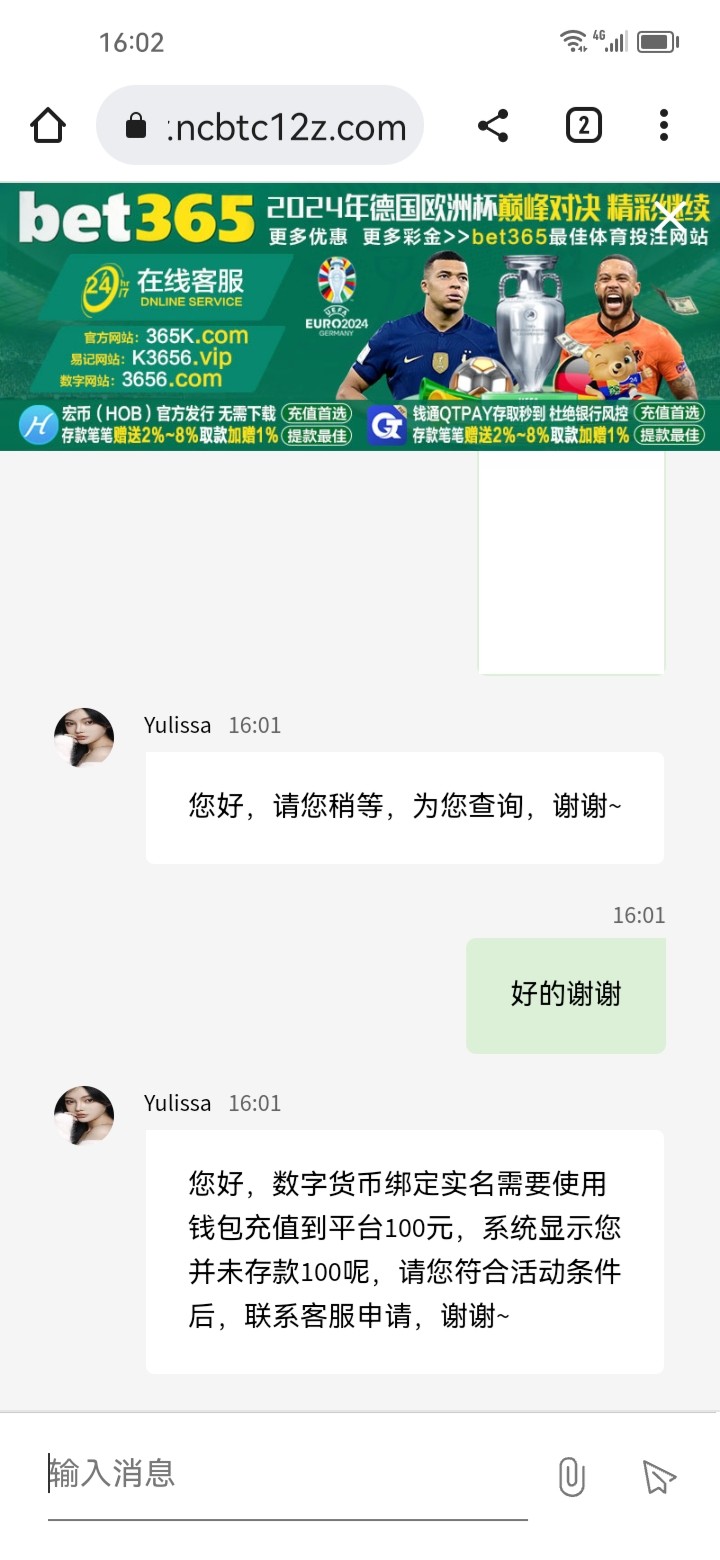720x1560 pixels.
Task: Share this page
Action: coord(493,126)
